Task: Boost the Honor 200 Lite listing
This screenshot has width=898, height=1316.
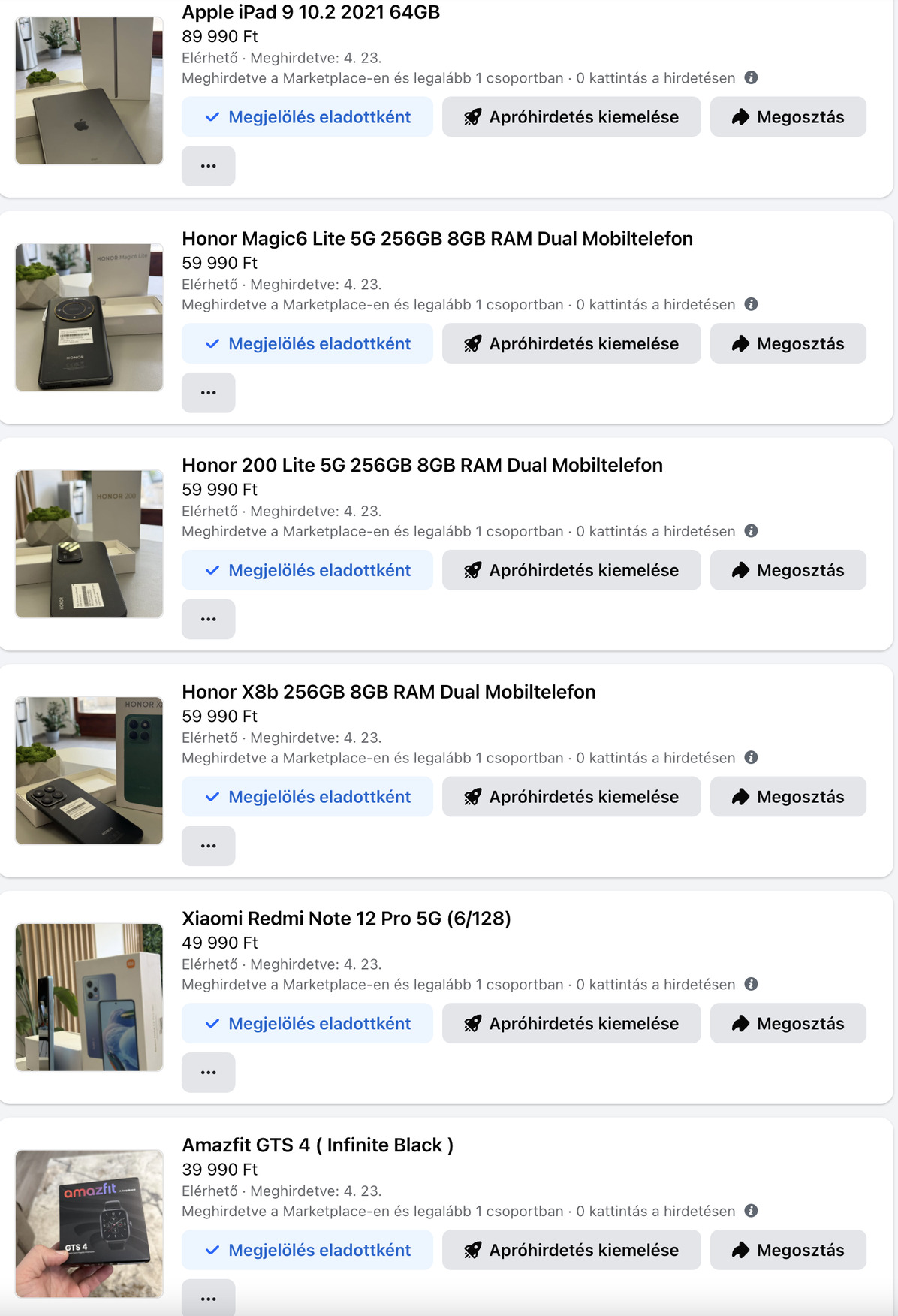Action: [x=571, y=571]
